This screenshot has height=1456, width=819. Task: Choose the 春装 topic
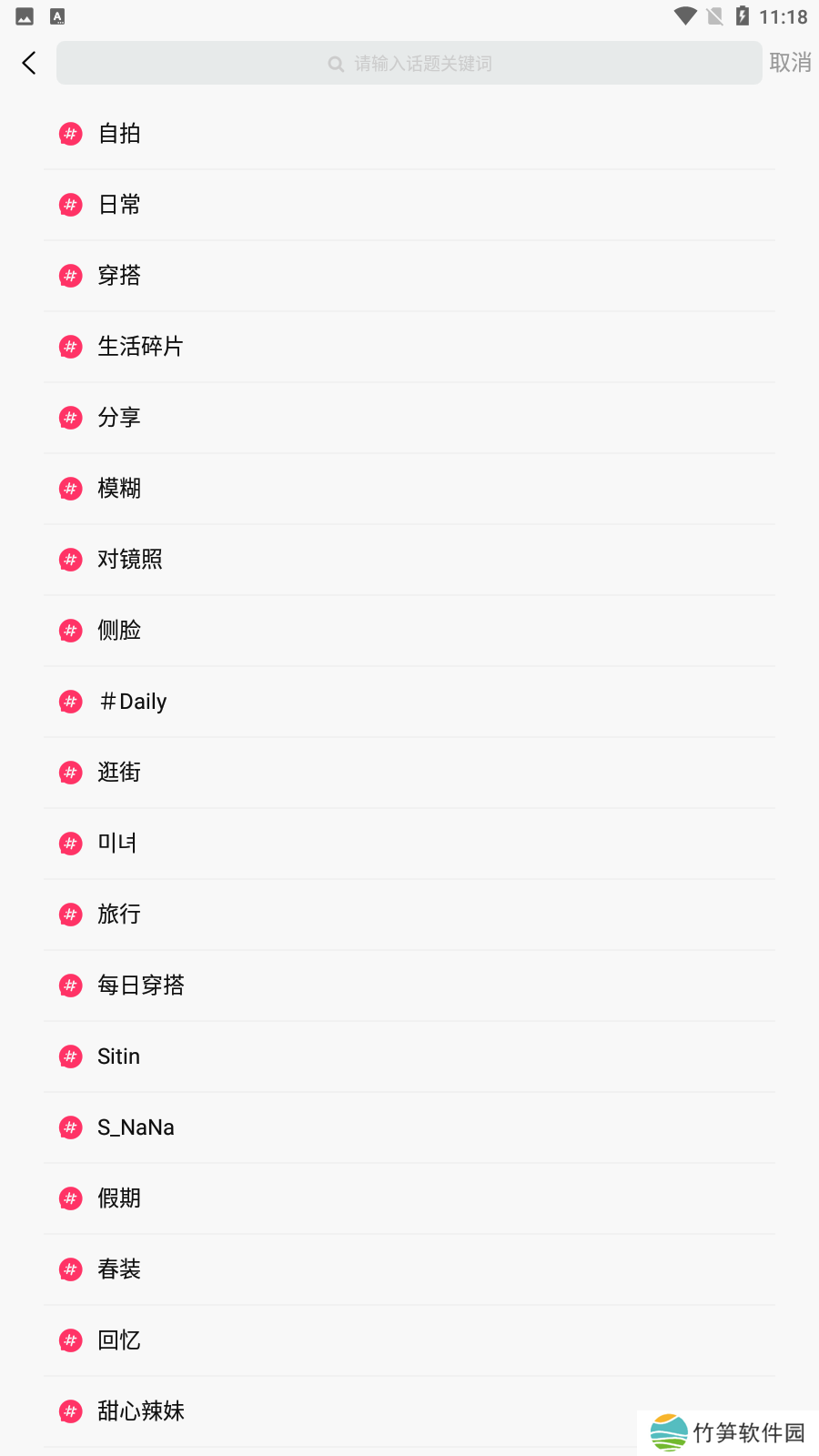pyautogui.click(x=119, y=1269)
